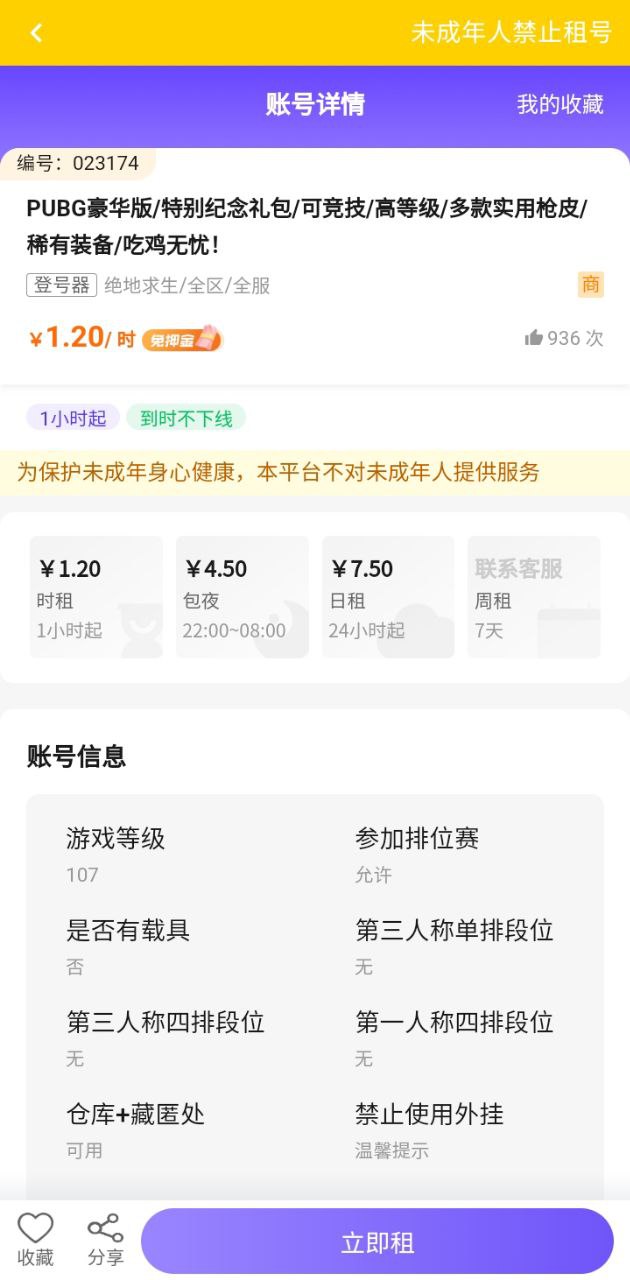
Task: Tap 立即租 to rent now
Action: point(377,1241)
